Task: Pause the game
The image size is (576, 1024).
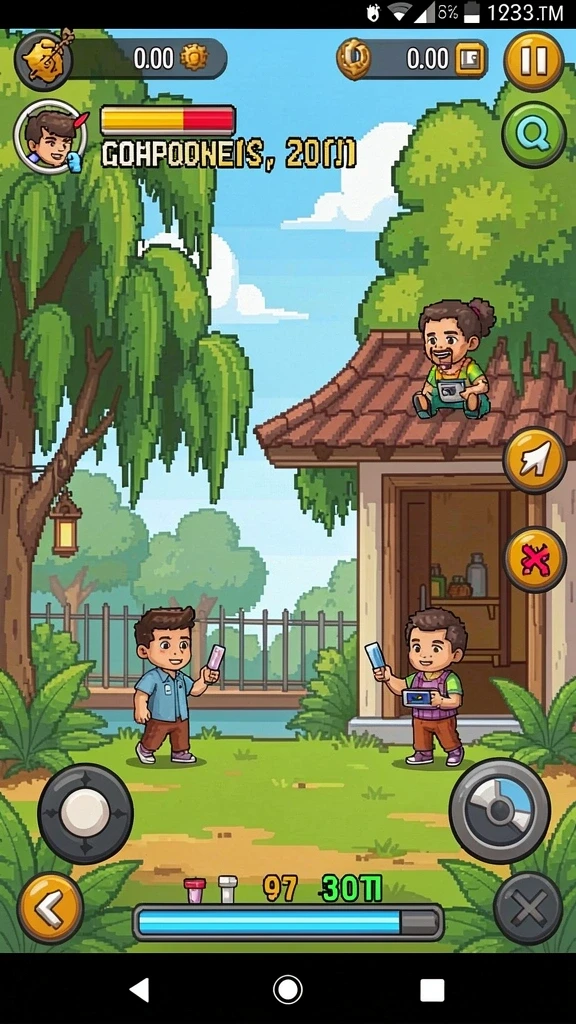Action: 534,61
